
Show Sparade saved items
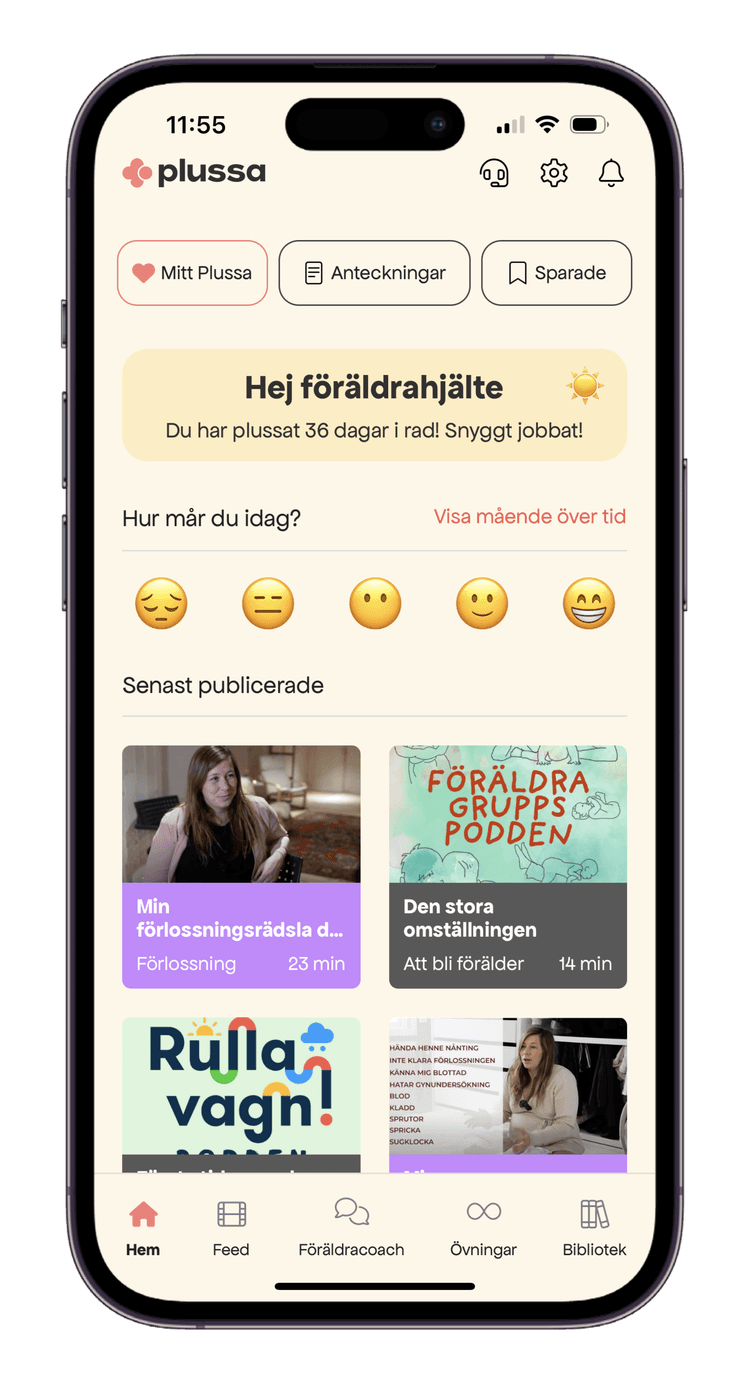(556, 273)
